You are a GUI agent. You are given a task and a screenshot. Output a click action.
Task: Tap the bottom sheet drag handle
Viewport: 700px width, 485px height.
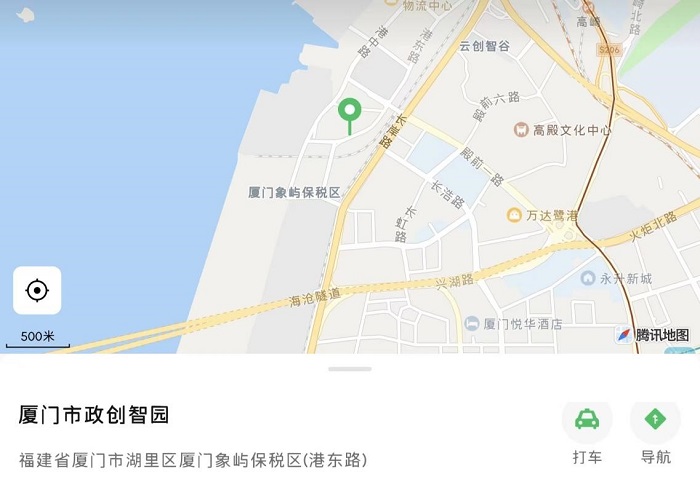(x=350, y=369)
